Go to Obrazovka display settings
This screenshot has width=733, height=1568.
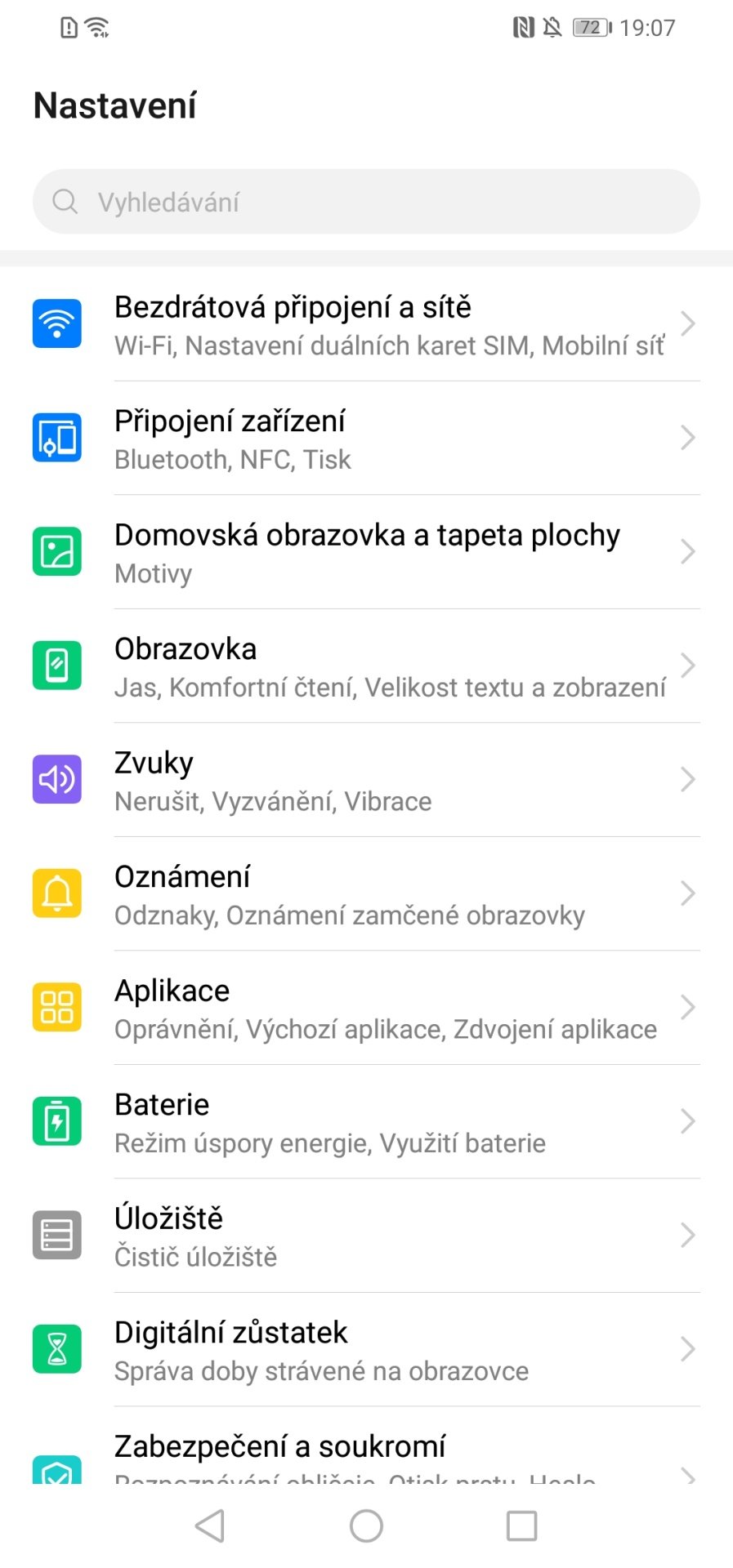click(366, 666)
